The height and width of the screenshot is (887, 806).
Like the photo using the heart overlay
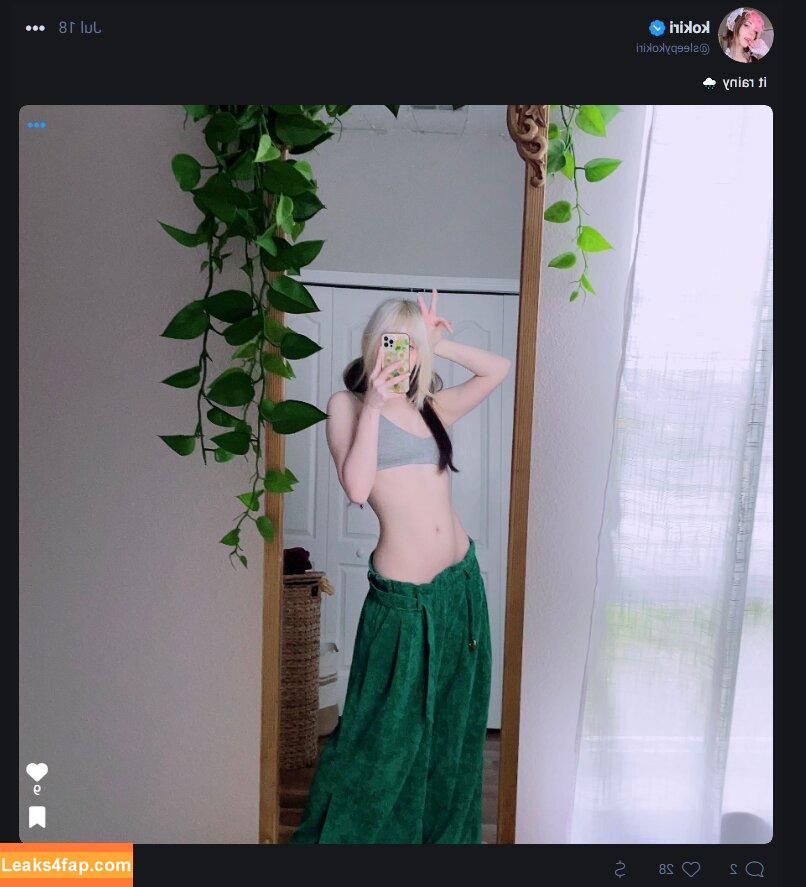pyautogui.click(x=37, y=772)
